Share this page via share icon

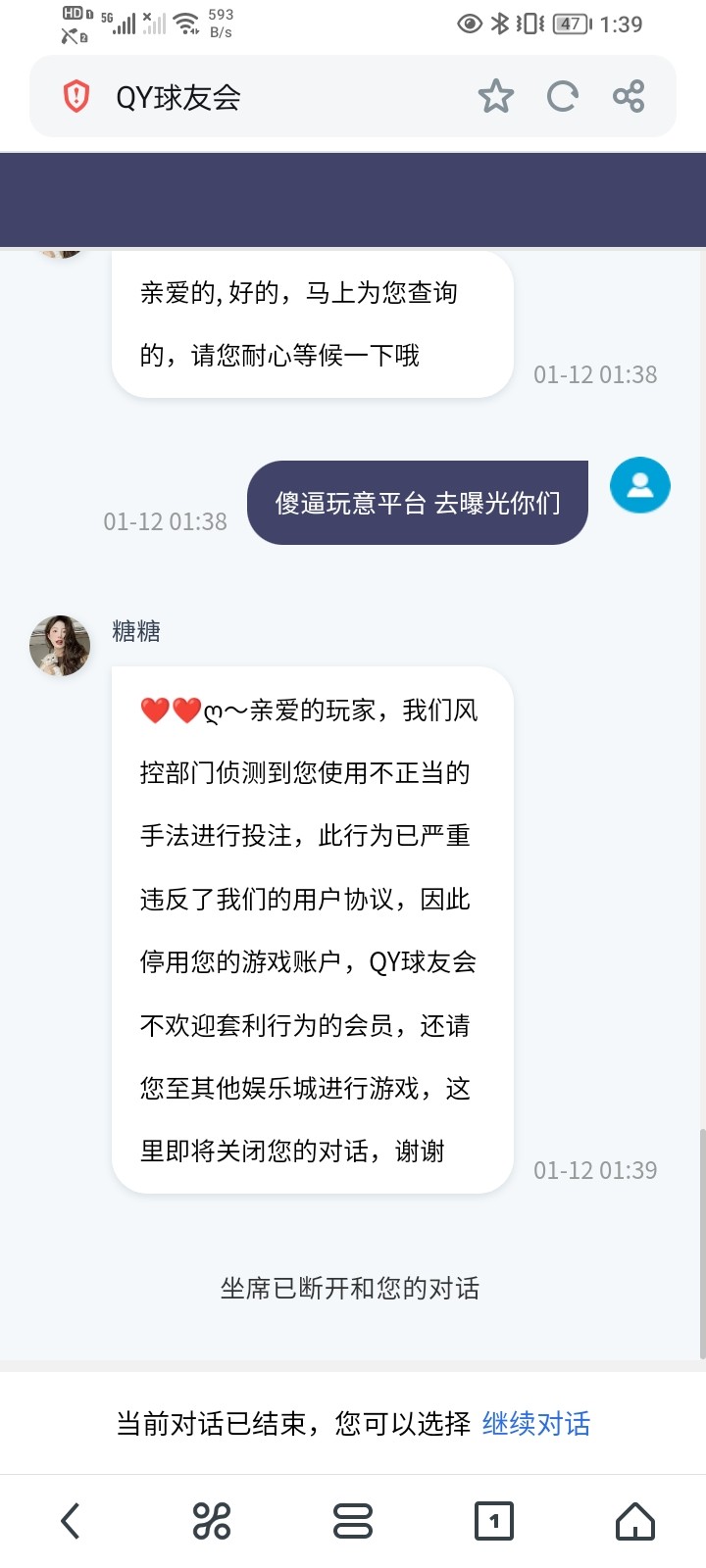pyautogui.click(x=629, y=96)
